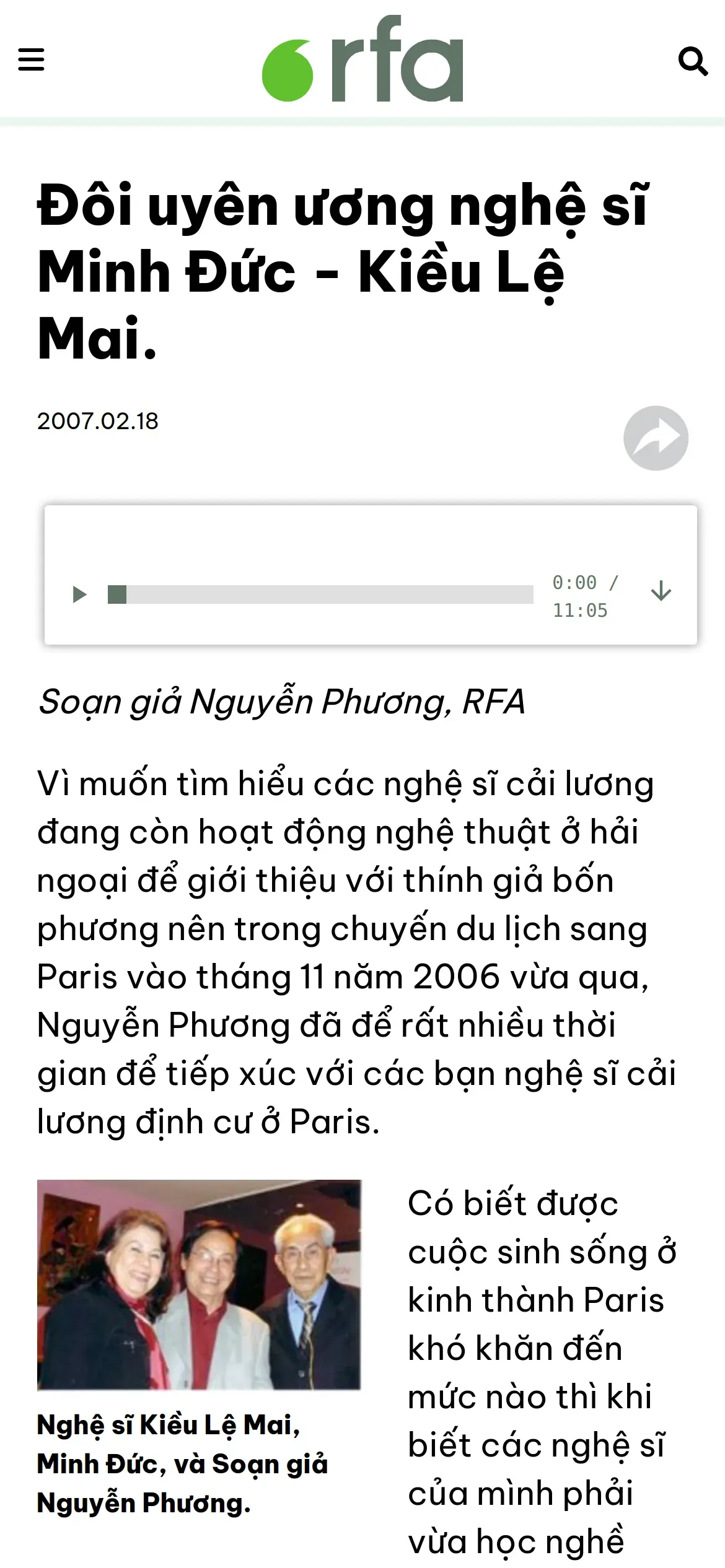Go to the RFA home page via logo
Viewport: 725px width, 1568px height.
[x=362, y=60]
